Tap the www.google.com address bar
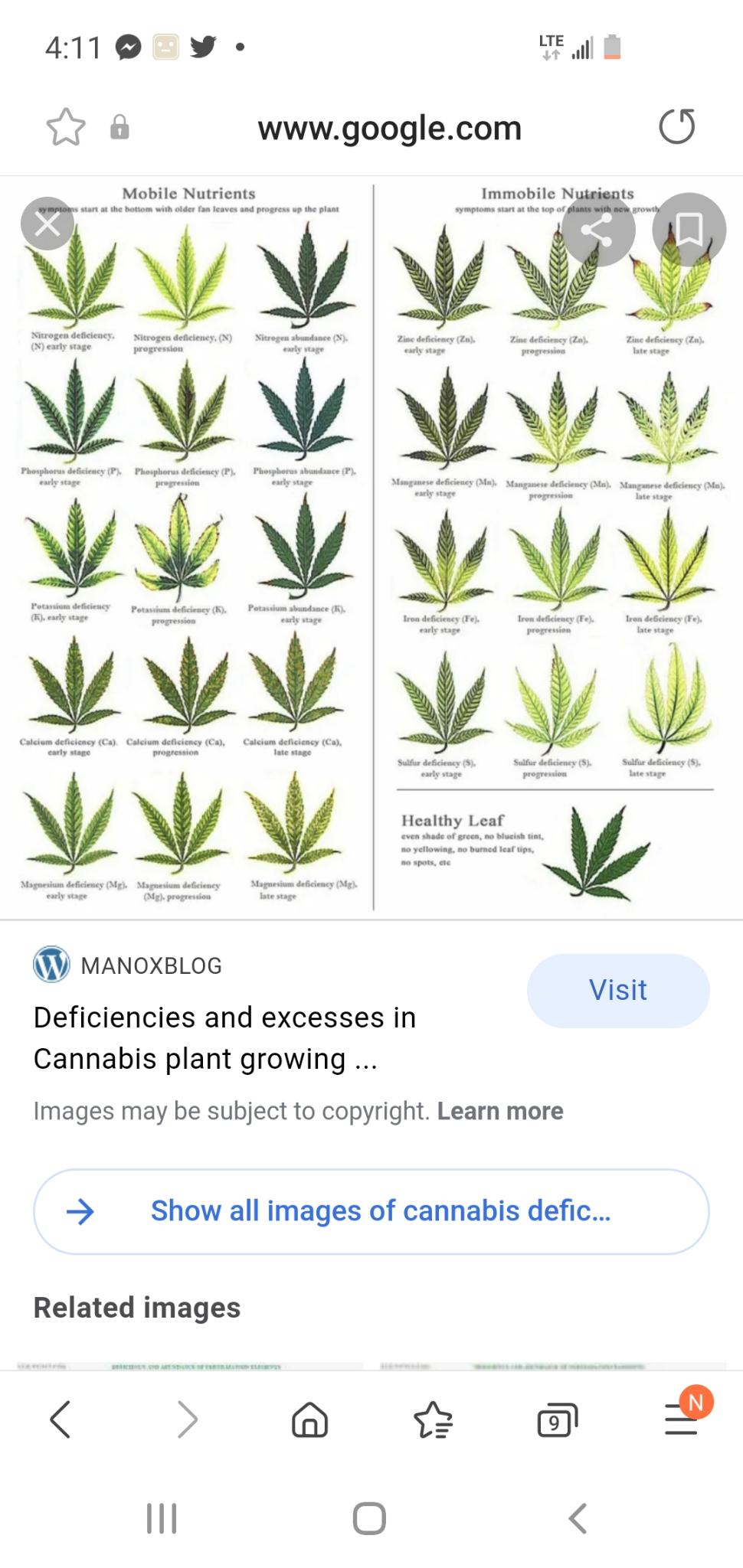743x1568 pixels. (389, 128)
